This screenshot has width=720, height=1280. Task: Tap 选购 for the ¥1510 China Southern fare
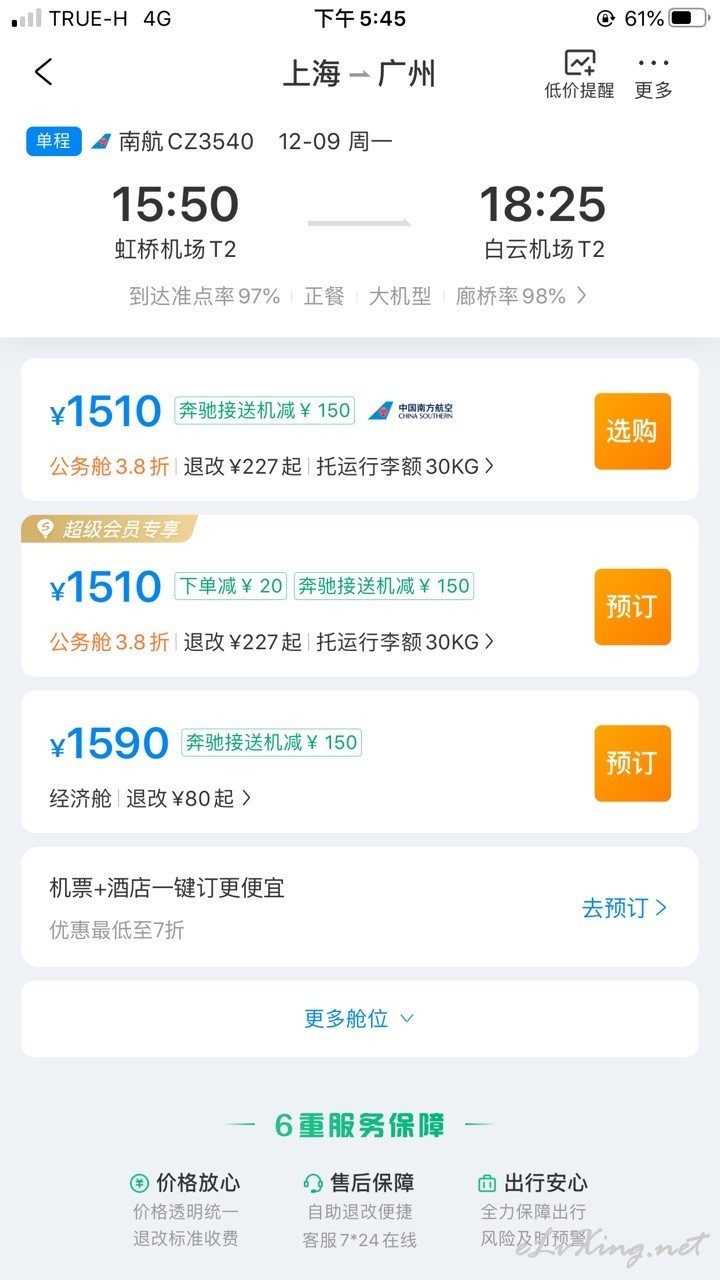[632, 431]
